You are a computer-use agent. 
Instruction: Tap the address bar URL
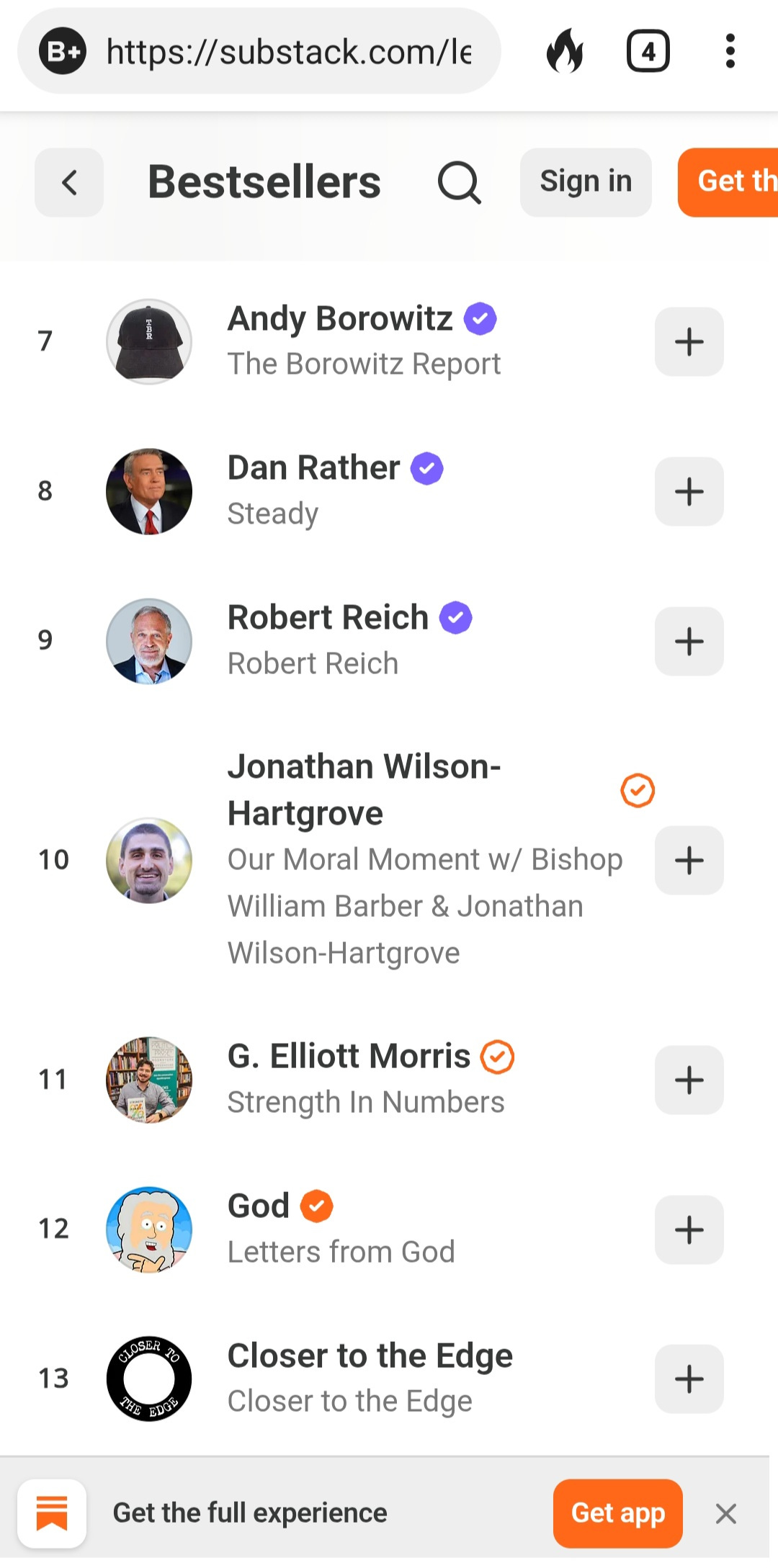click(288, 51)
